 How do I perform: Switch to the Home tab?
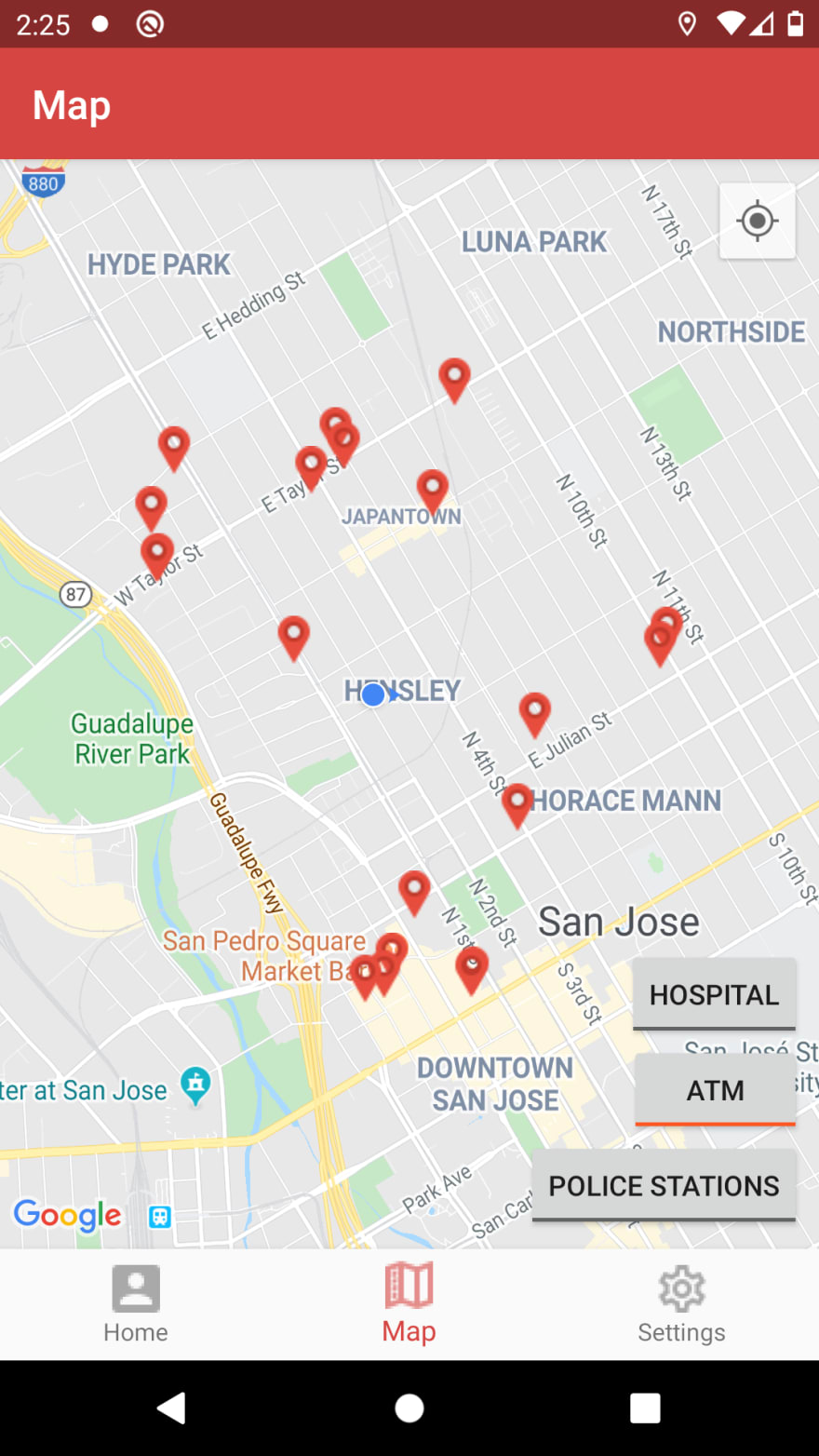pos(136,1304)
